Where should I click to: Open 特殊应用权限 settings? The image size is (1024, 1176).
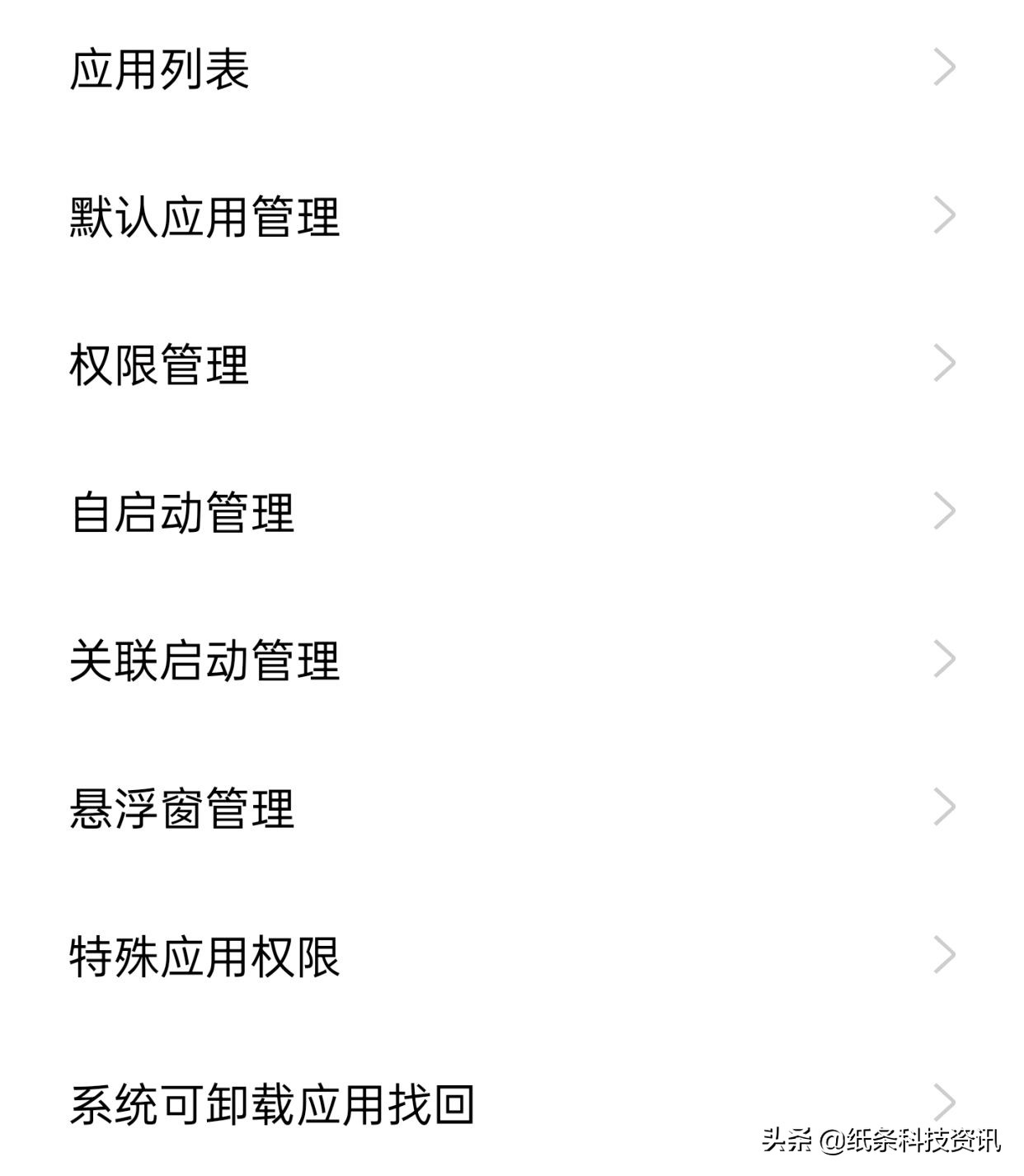click(206, 958)
